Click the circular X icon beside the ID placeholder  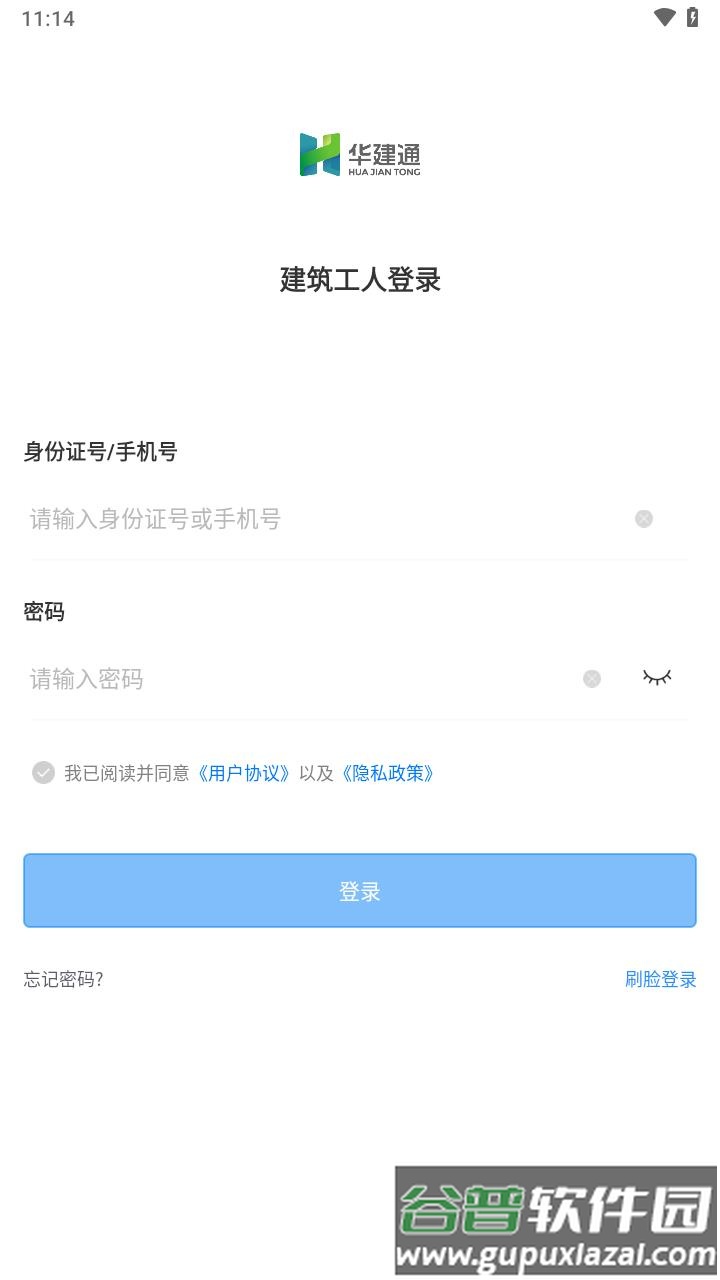[x=643, y=519]
